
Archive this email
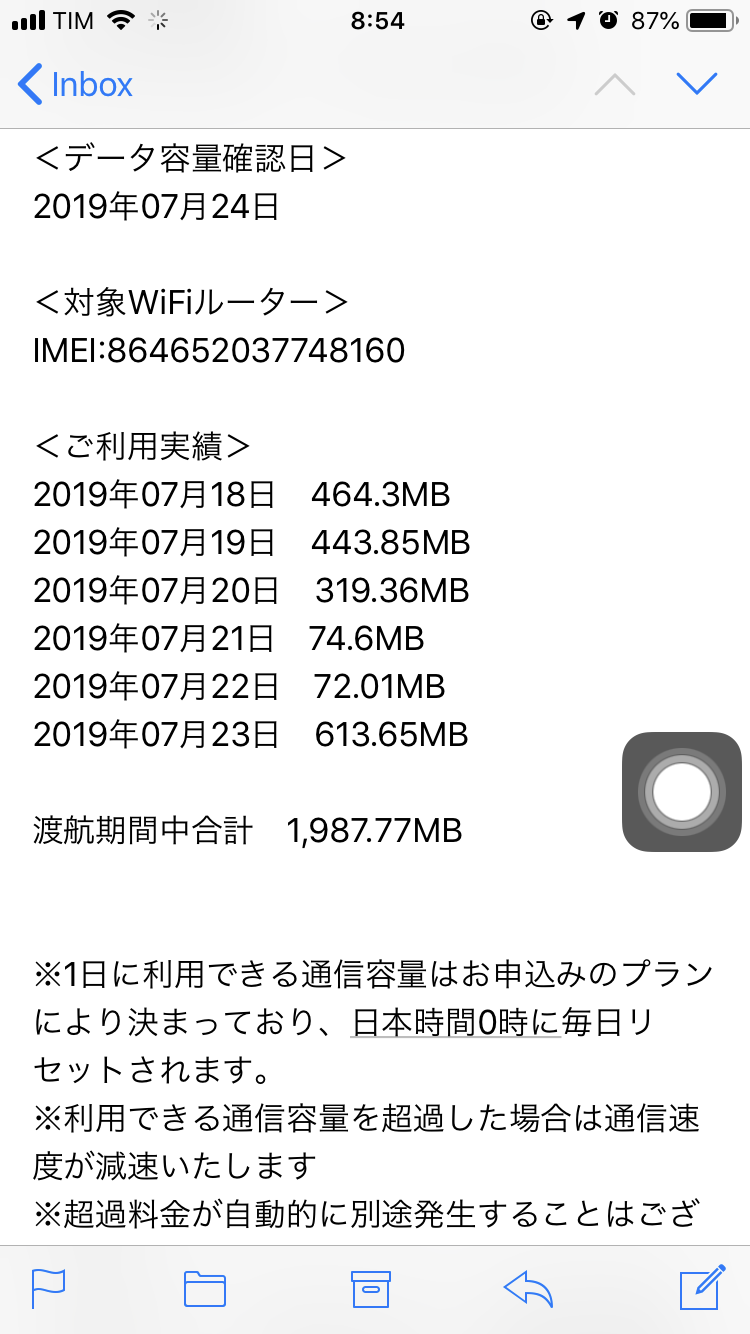370,1288
